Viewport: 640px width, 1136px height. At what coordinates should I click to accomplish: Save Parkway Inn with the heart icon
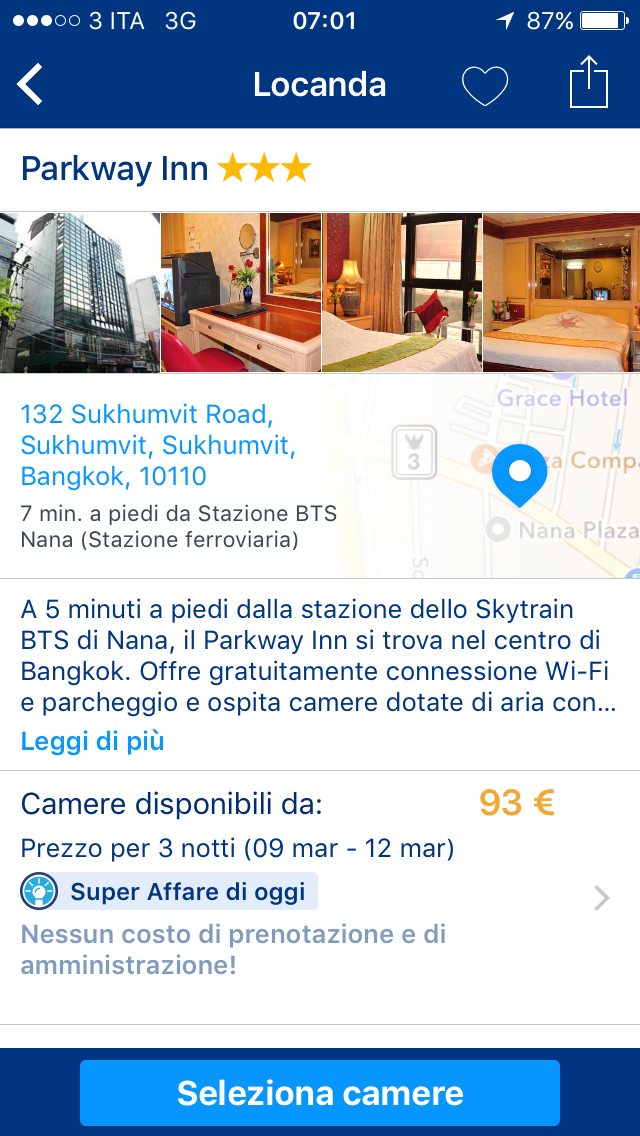click(485, 85)
